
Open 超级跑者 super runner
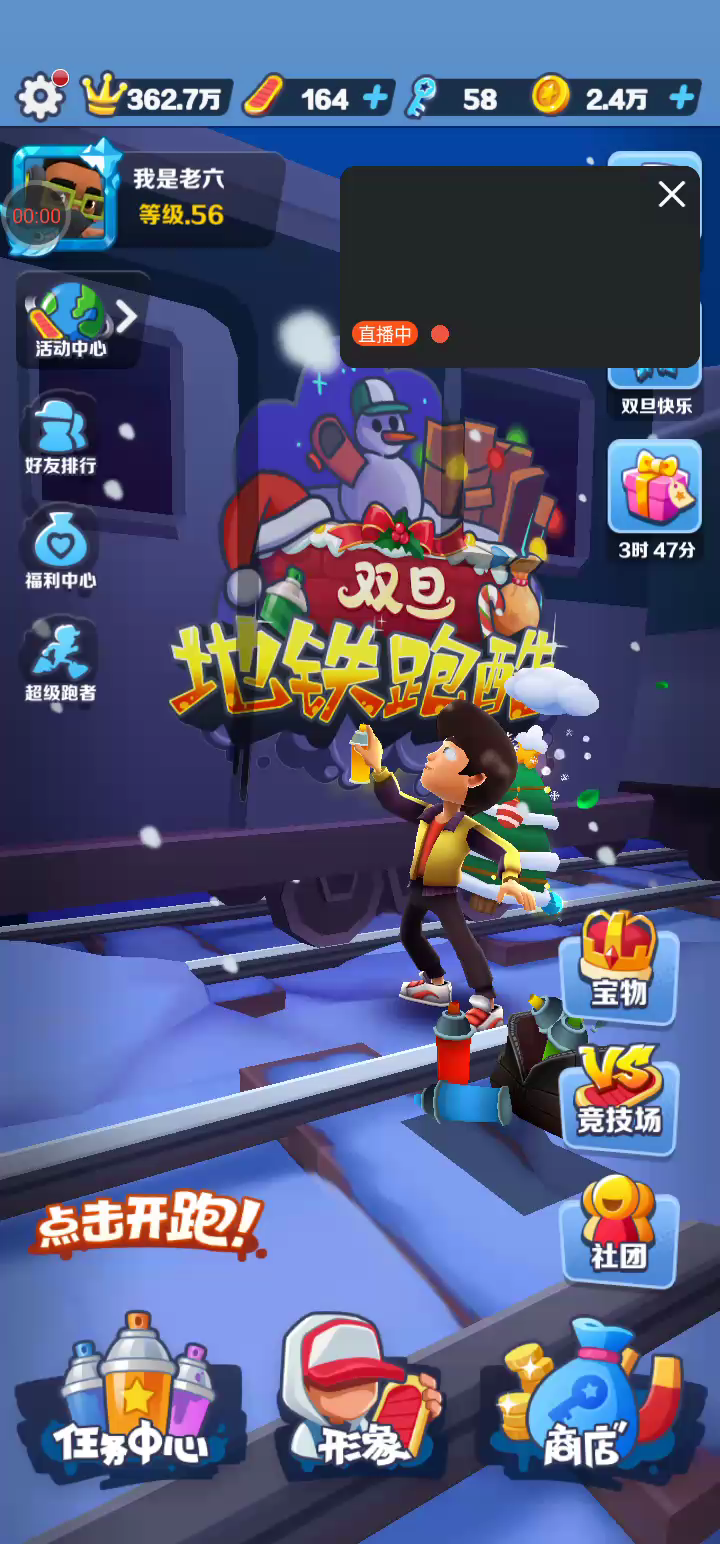coord(61,662)
